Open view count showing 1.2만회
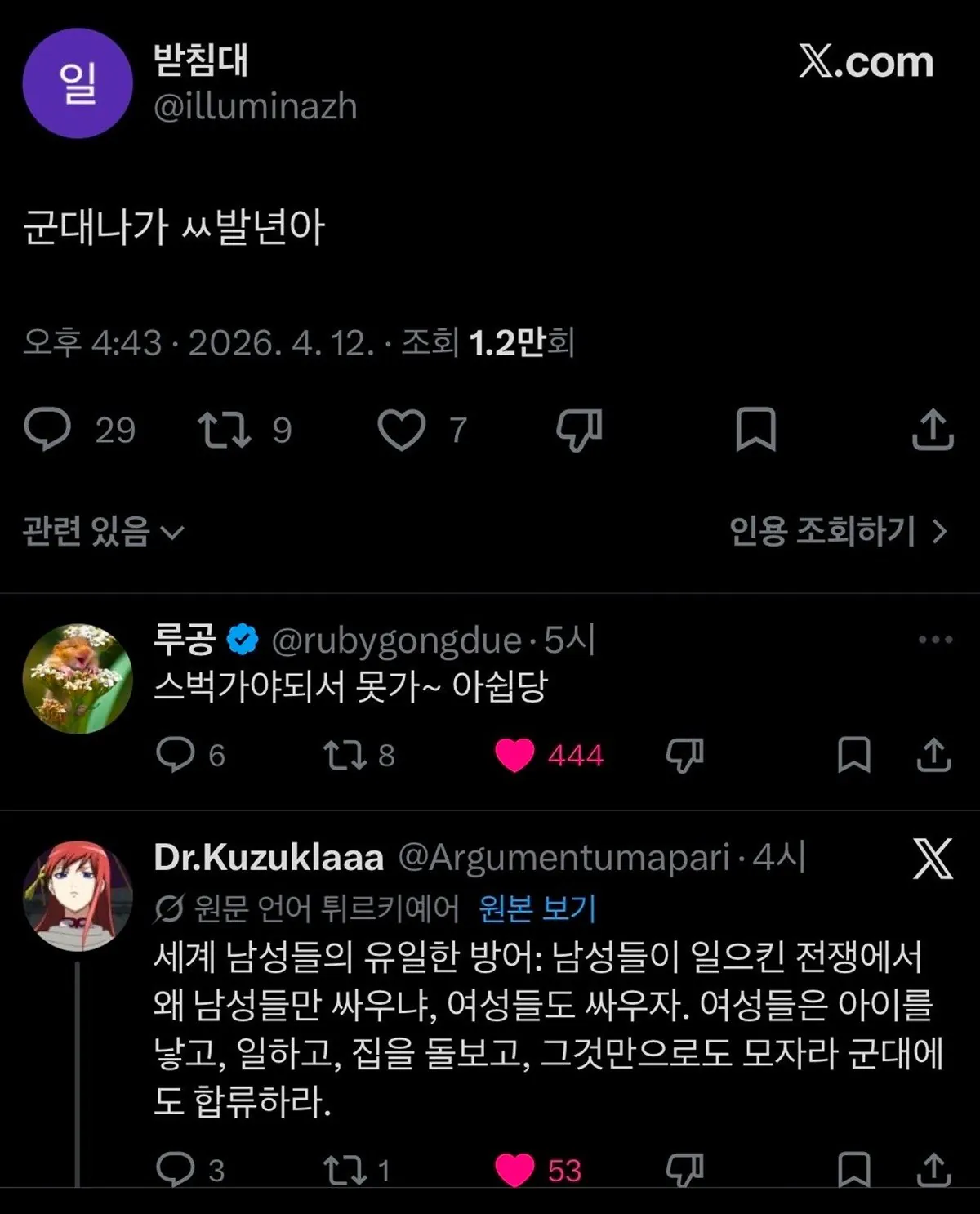The height and width of the screenshot is (1214, 980). pos(523,345)
